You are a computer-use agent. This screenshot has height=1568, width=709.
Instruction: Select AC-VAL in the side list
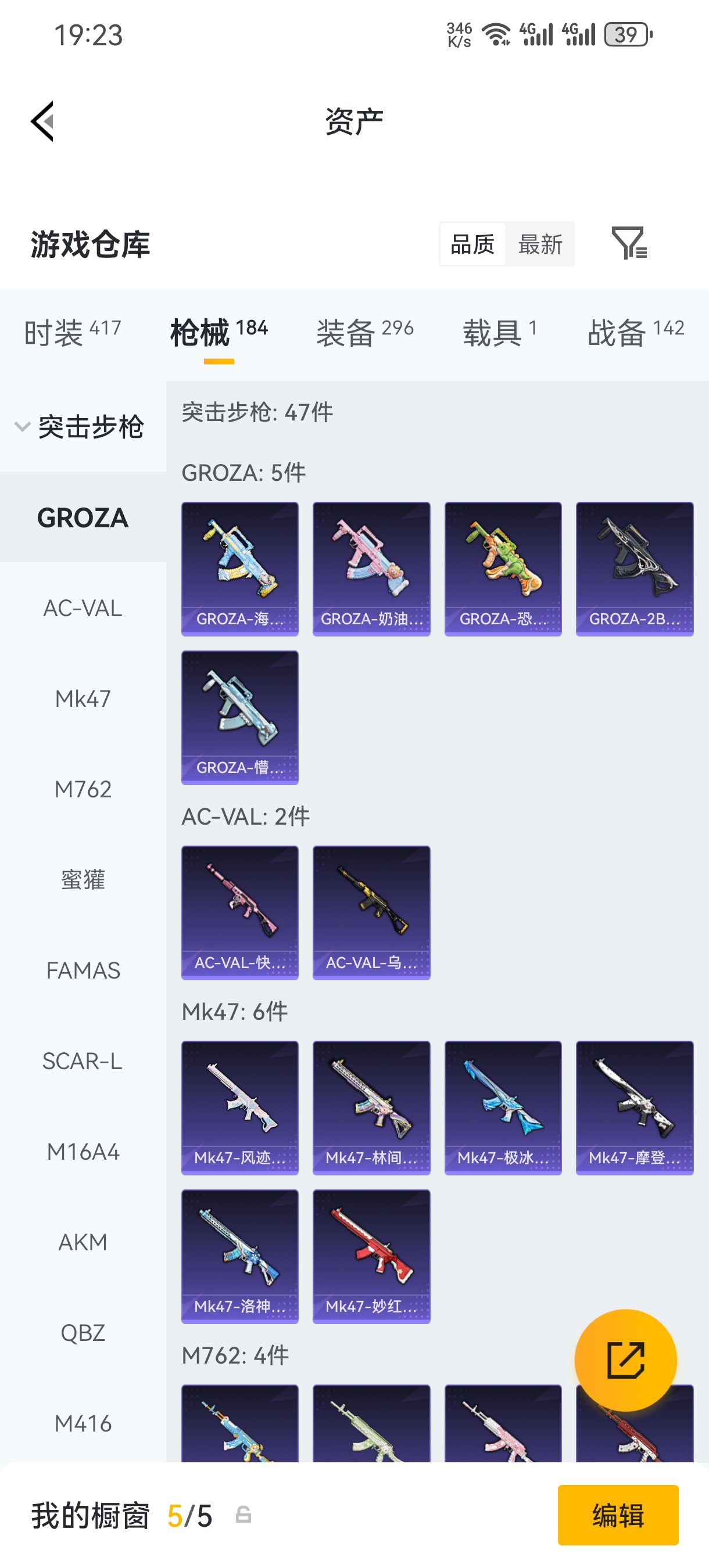coord(83,608)
